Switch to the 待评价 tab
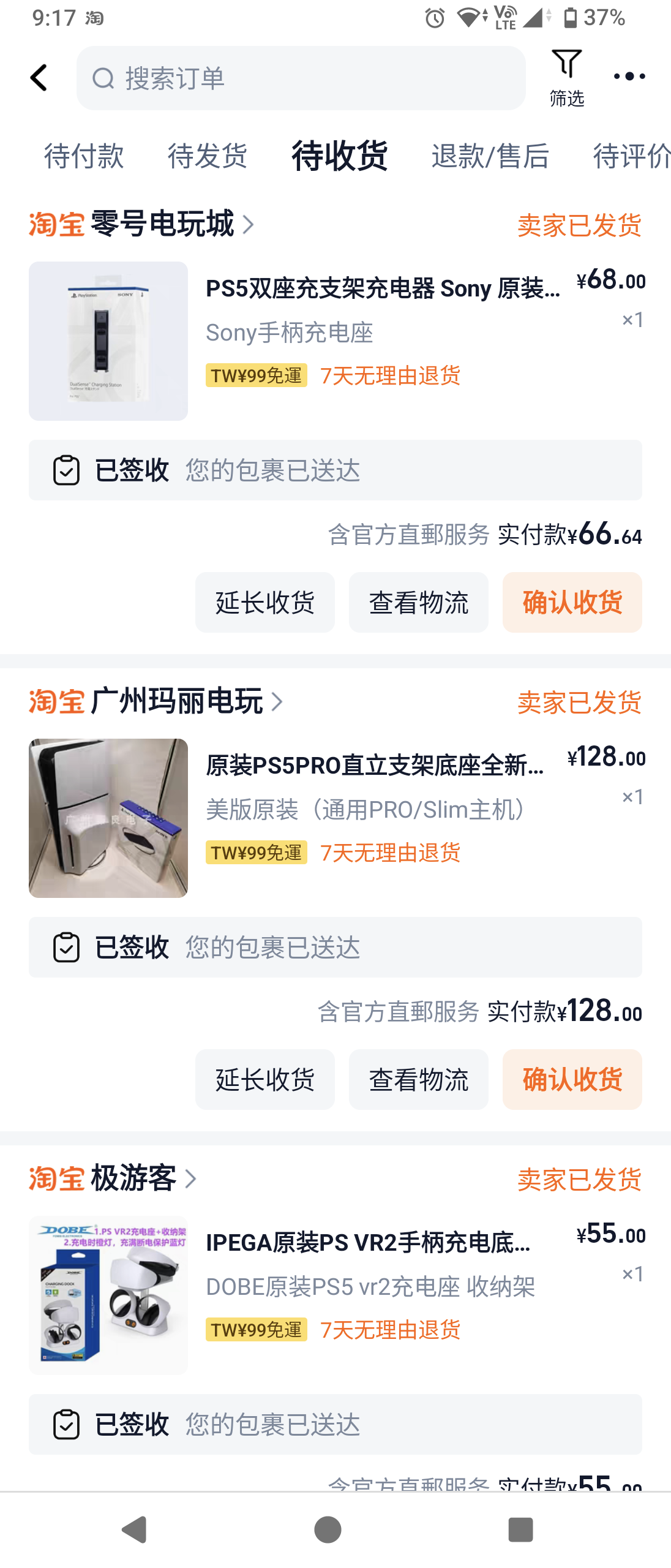Screen dimensions: 671x1568 pos(631,156)
